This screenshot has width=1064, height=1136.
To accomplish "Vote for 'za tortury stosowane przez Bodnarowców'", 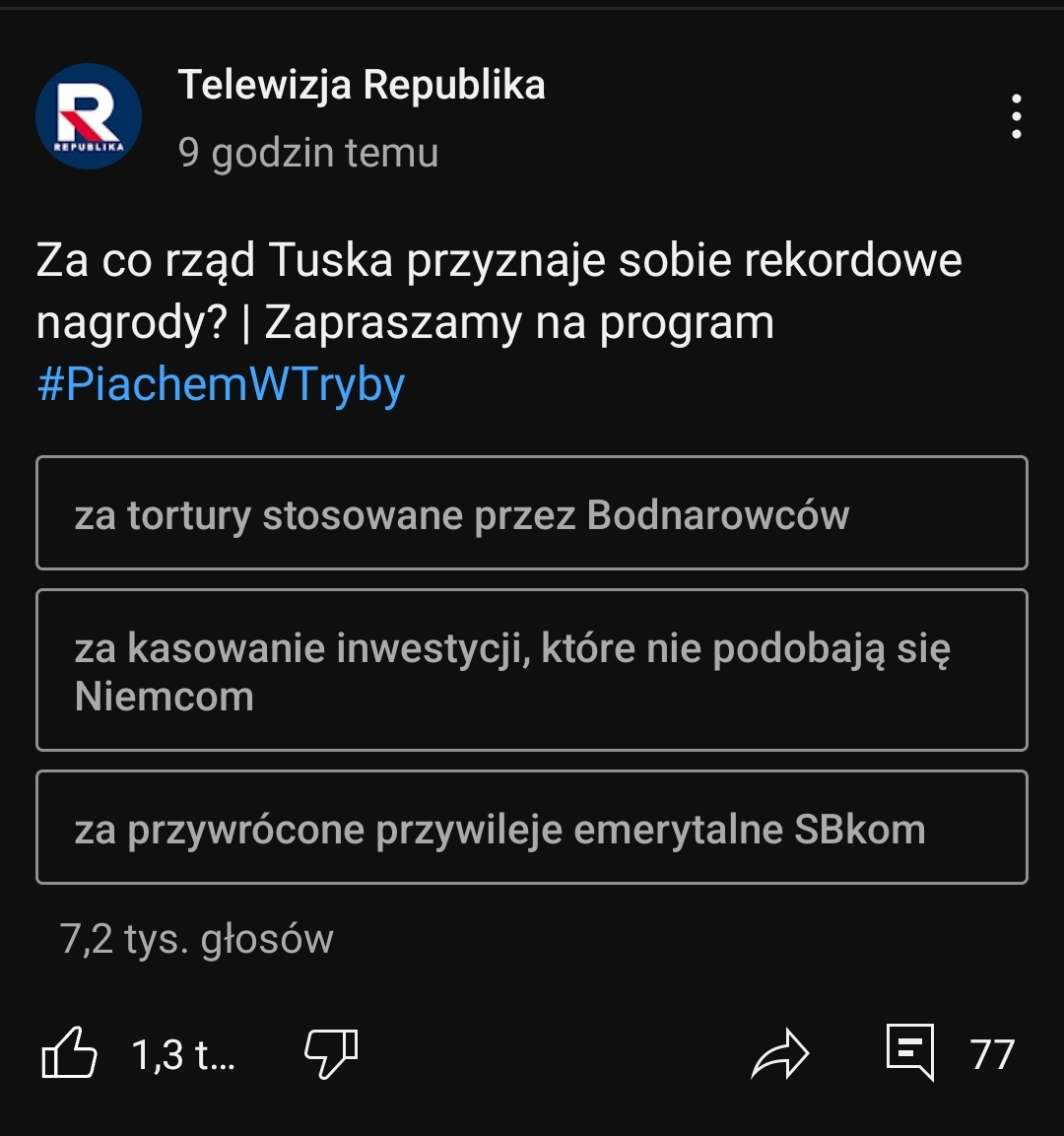I will (532, 513).
